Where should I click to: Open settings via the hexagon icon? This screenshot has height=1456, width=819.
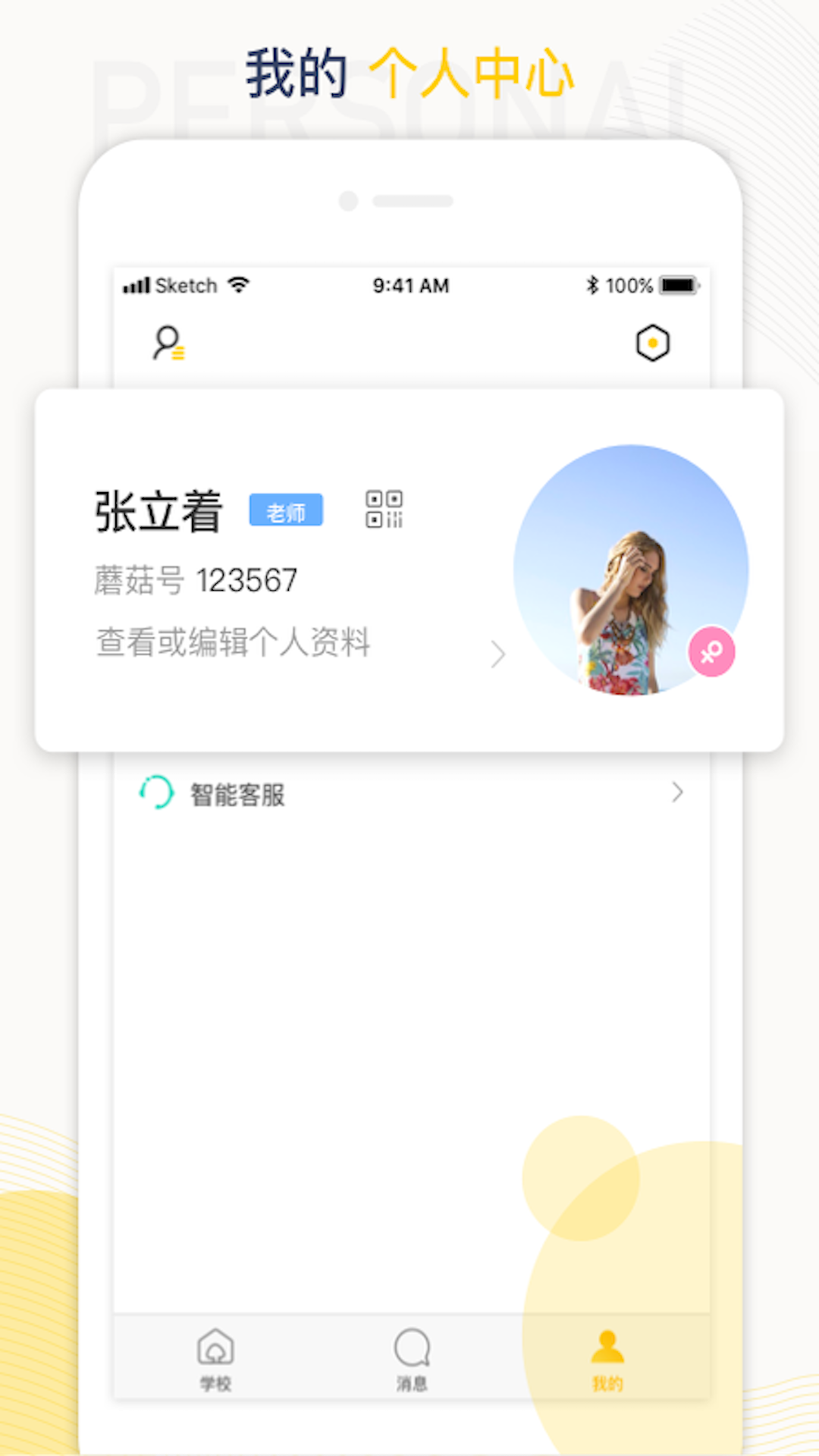654,343
